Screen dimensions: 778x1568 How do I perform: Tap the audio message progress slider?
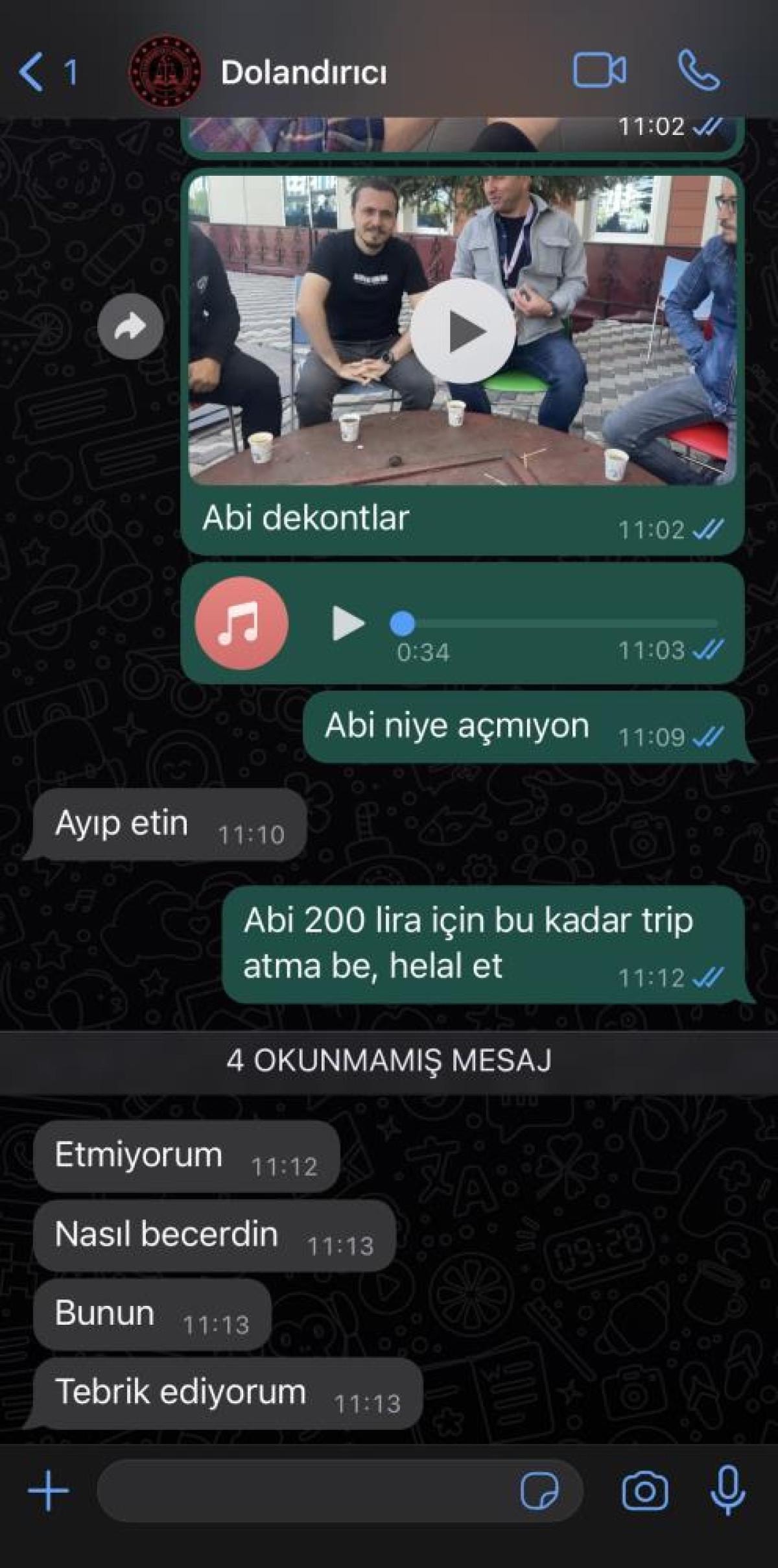click(x=558, y=623)
